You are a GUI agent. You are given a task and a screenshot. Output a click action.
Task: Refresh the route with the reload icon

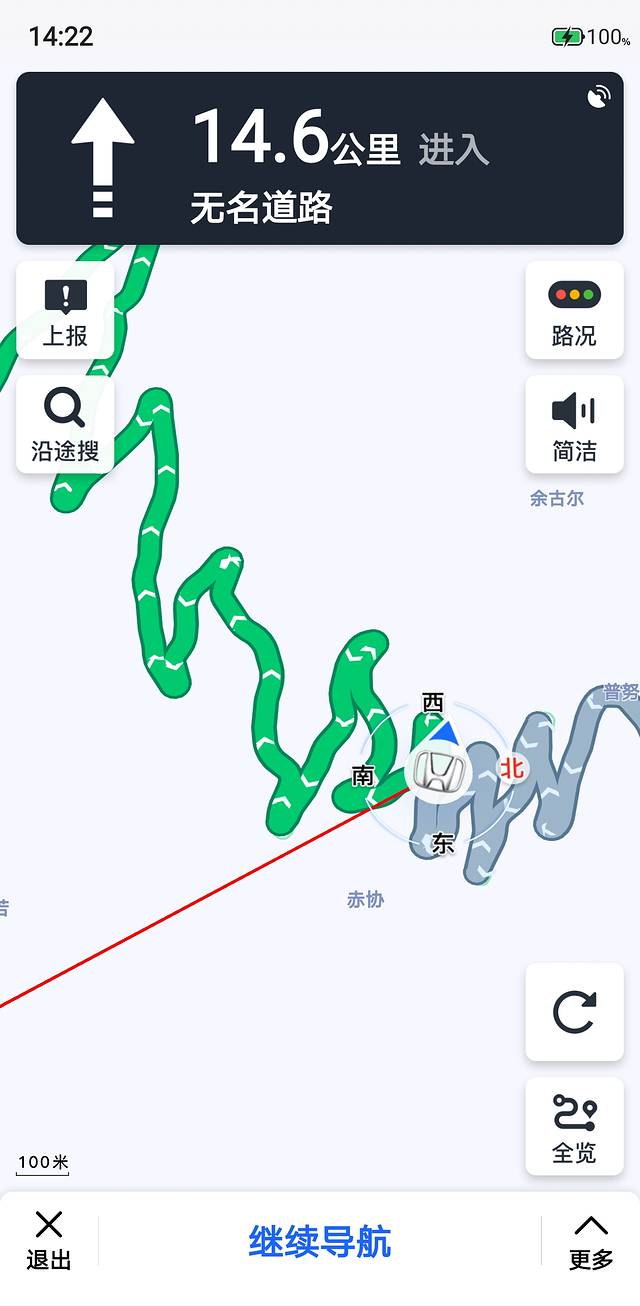[x=574, y=1012]
